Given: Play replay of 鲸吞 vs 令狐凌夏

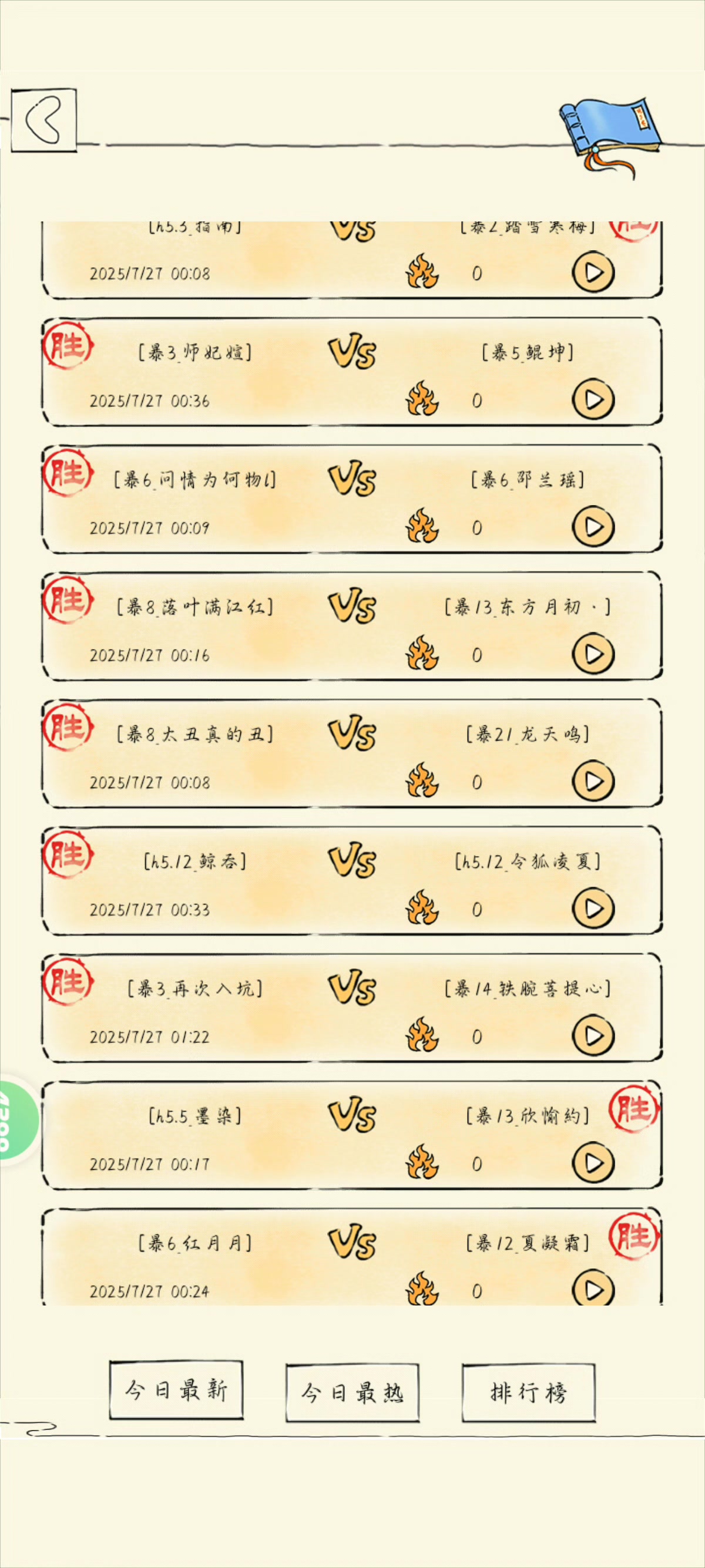Looking at the screenshot, I should (593, 908).
